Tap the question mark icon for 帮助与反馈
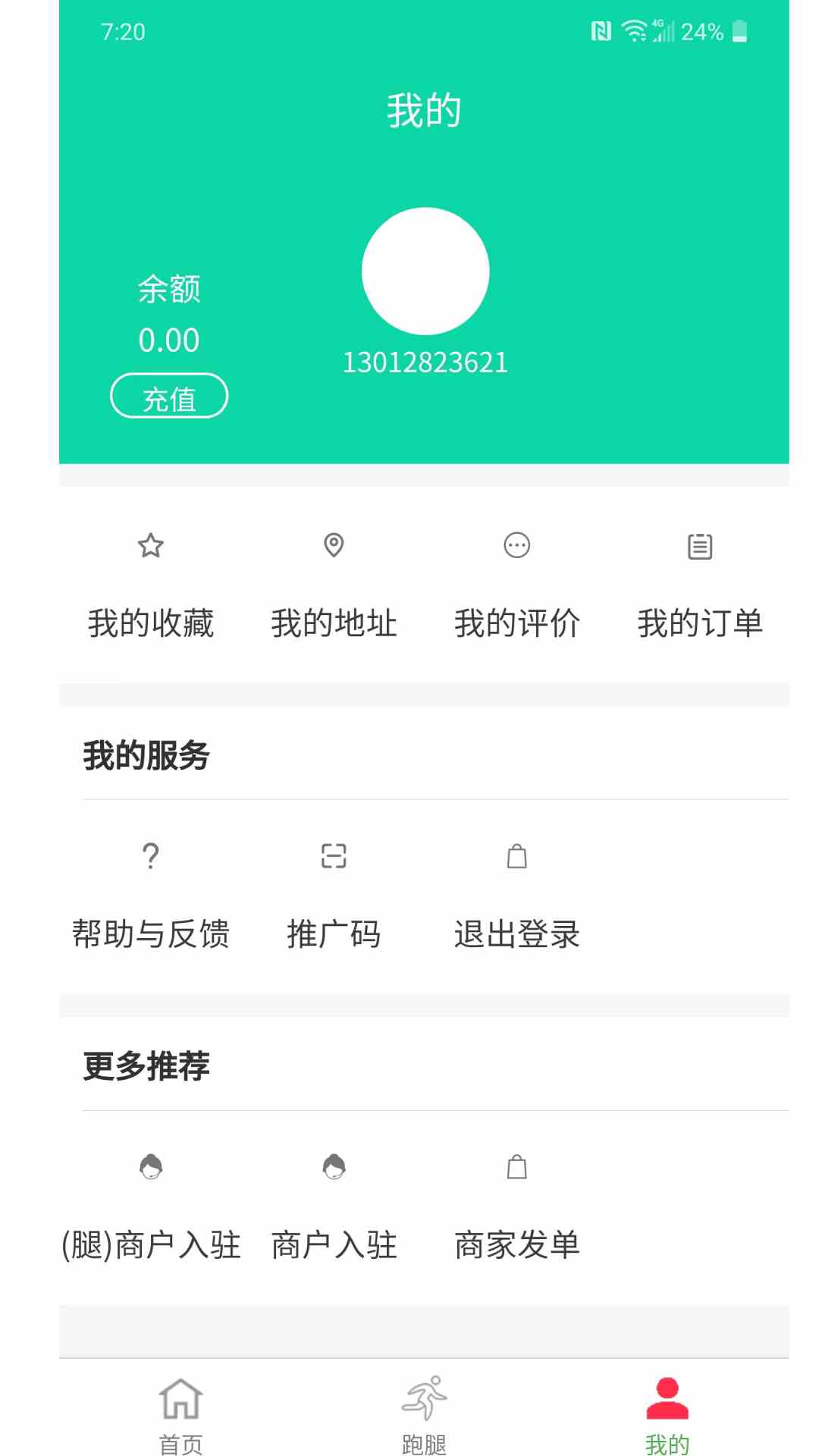Viewport: 819px width, 1456px height. coord(149,856)
